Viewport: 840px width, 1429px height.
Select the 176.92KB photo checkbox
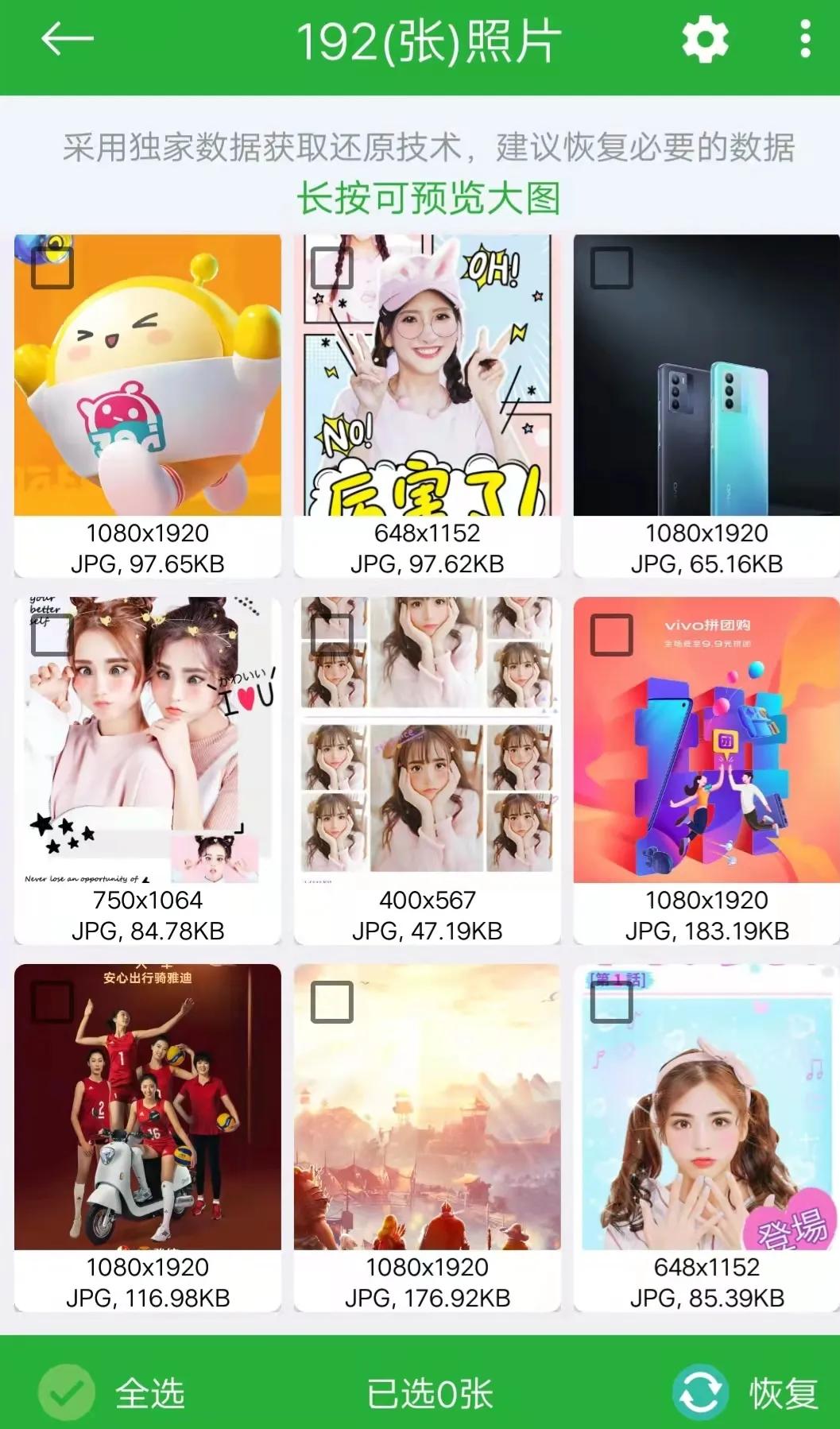pyautogui.click(x=332, y=1001)
